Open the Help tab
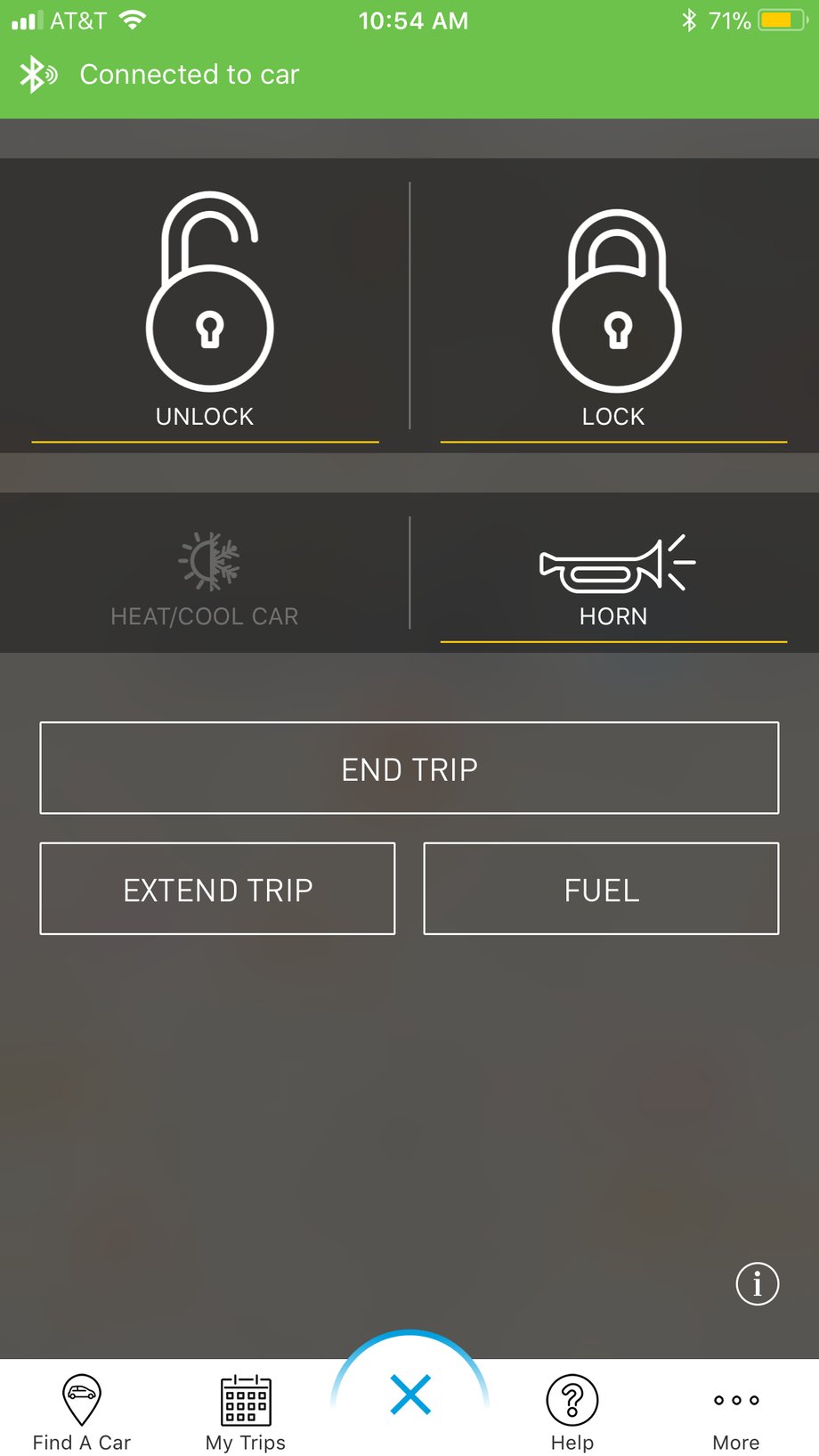The image size is (819, 1456). pyautogui.click(x=572, y=1413)
